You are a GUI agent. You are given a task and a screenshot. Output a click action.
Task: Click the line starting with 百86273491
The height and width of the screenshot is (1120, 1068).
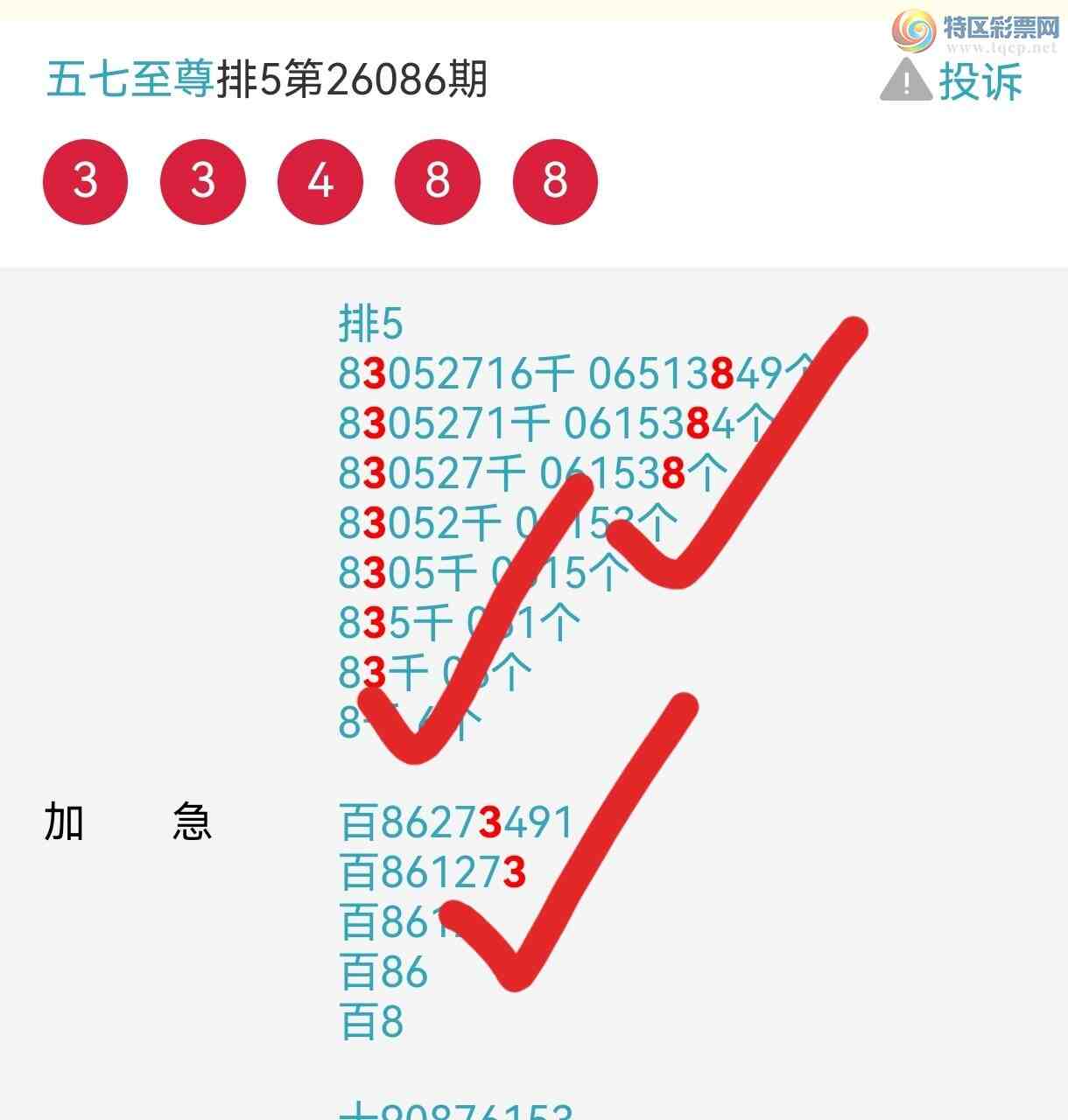[455, 822]
